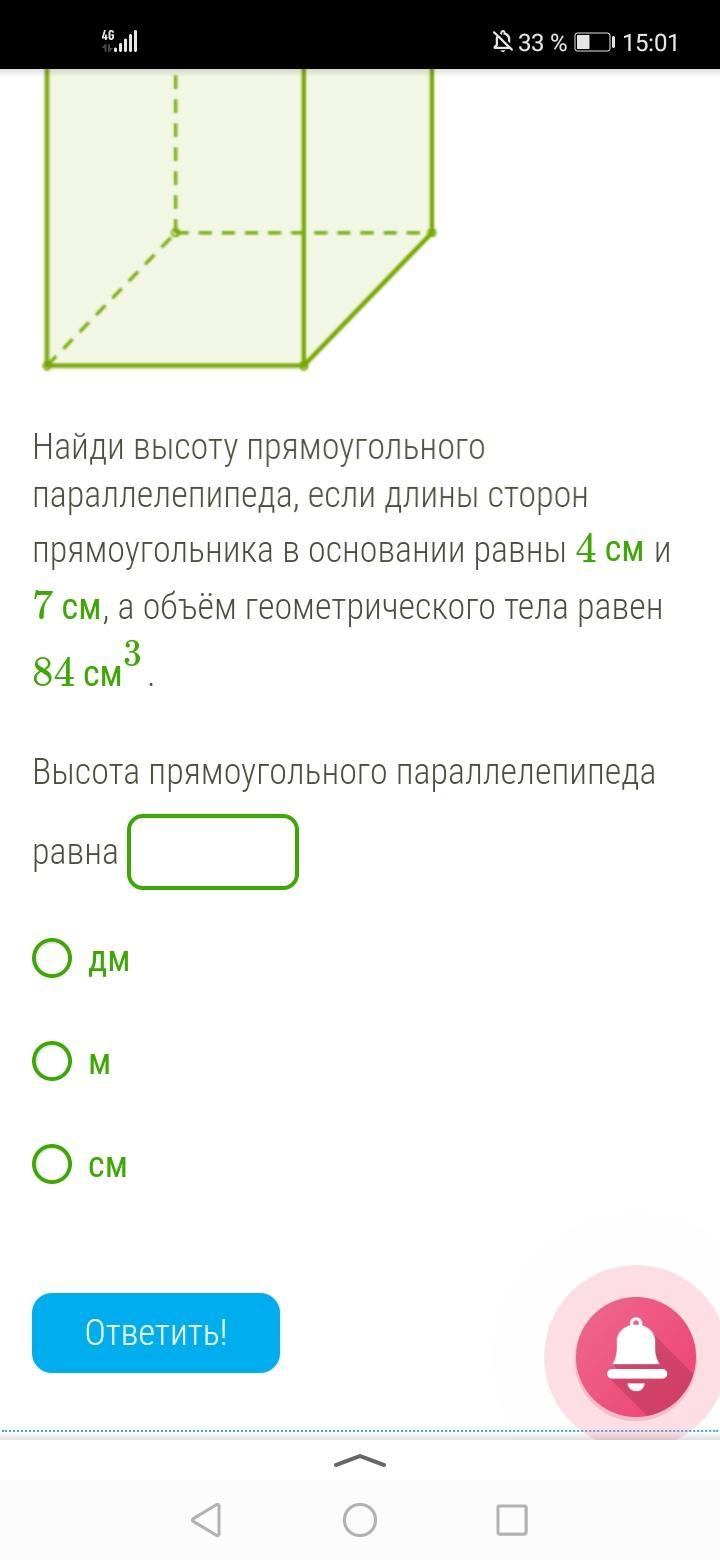Choose м as the unit
The height and width of the screenshot is (1560, 720).
52,1061
